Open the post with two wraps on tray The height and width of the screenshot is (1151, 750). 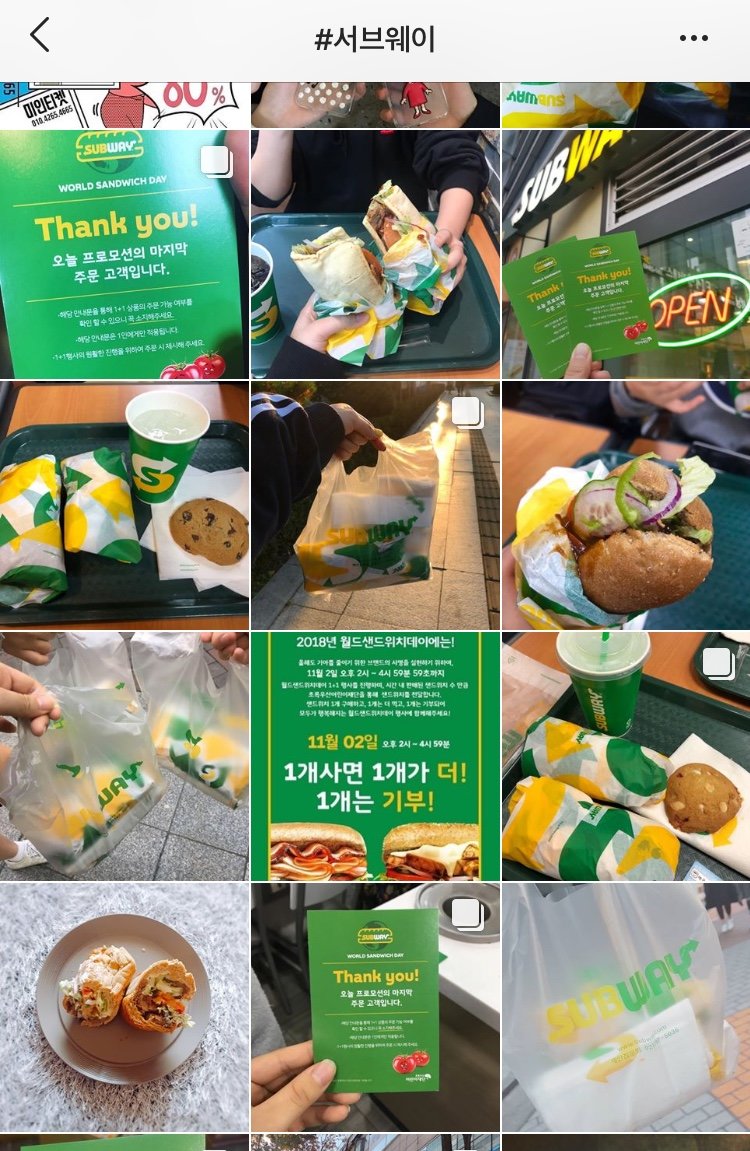click(x=375, y=254)
